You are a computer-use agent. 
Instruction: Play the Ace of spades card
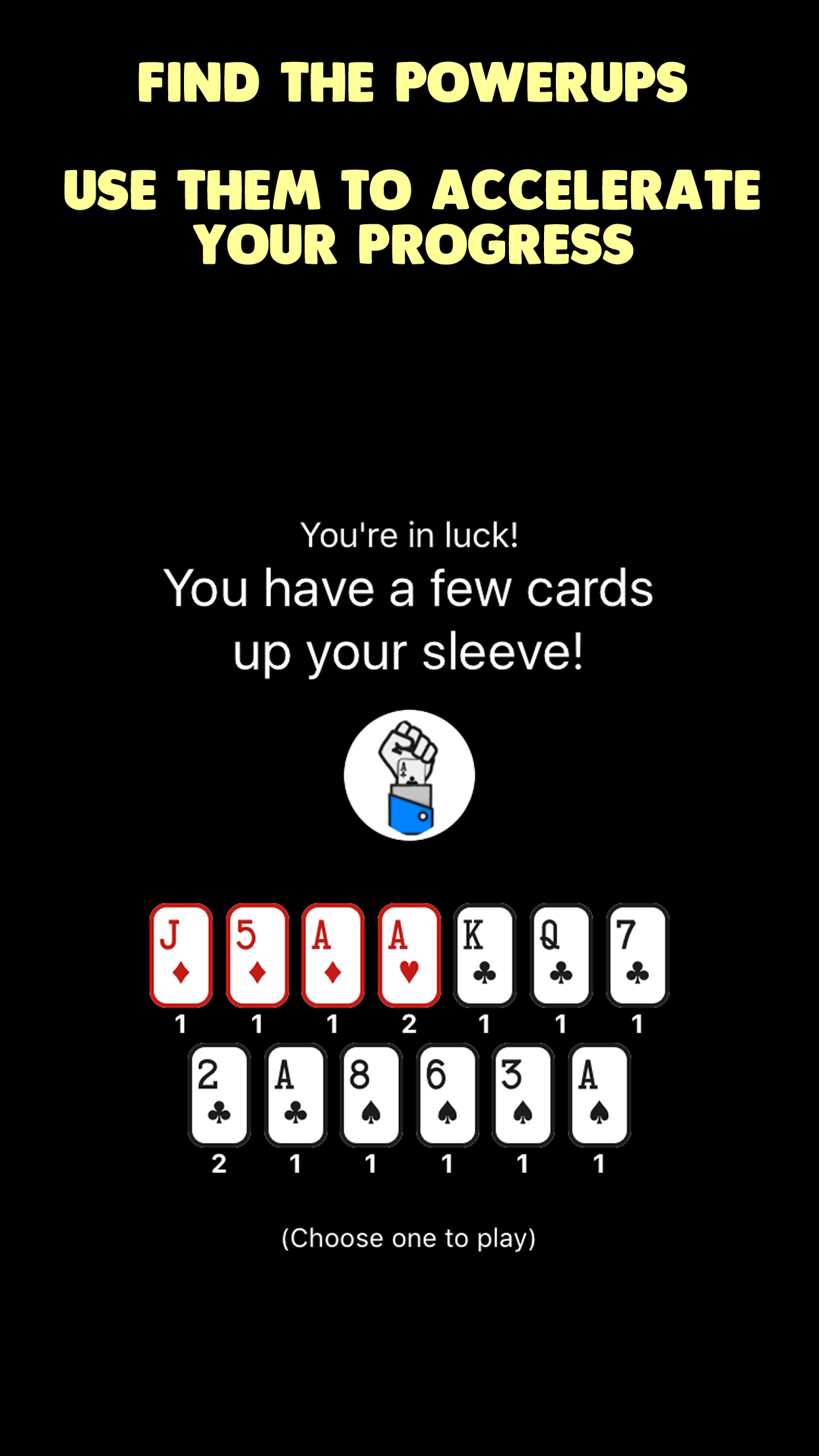point(599,1095)
